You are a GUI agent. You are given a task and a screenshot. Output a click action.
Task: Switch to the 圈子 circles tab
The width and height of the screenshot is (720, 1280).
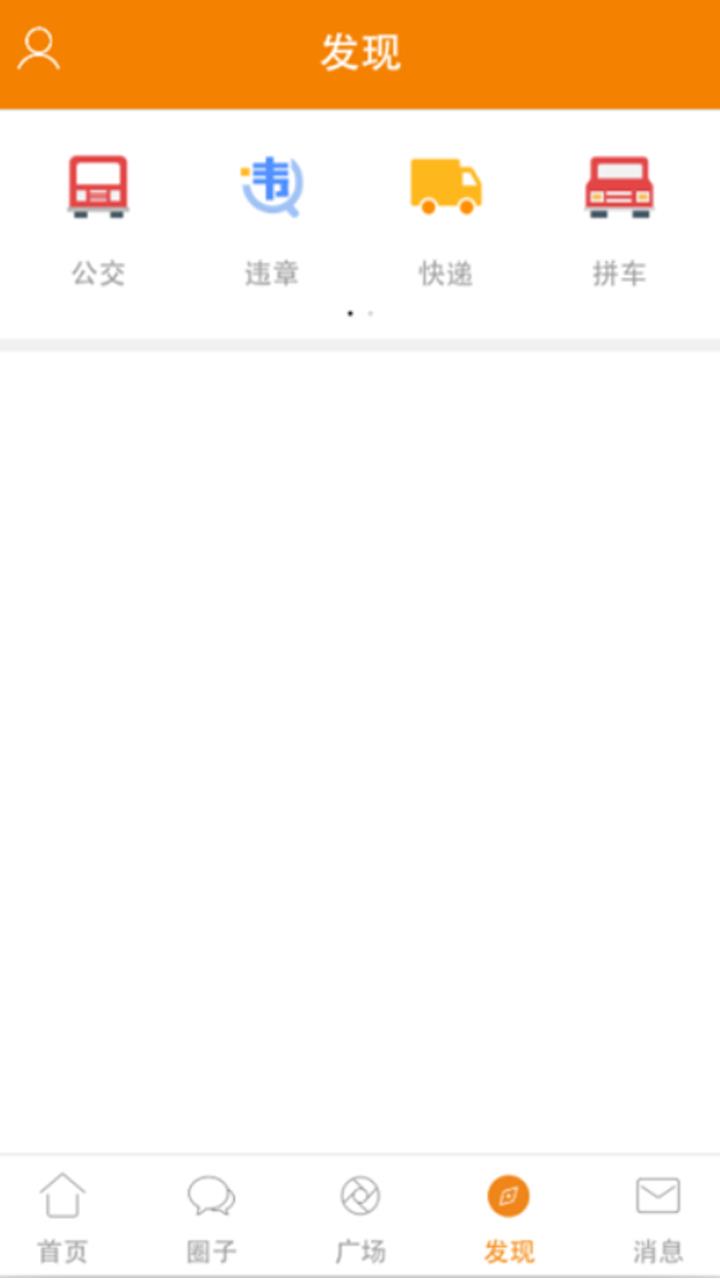click(x=211, y=1217)
